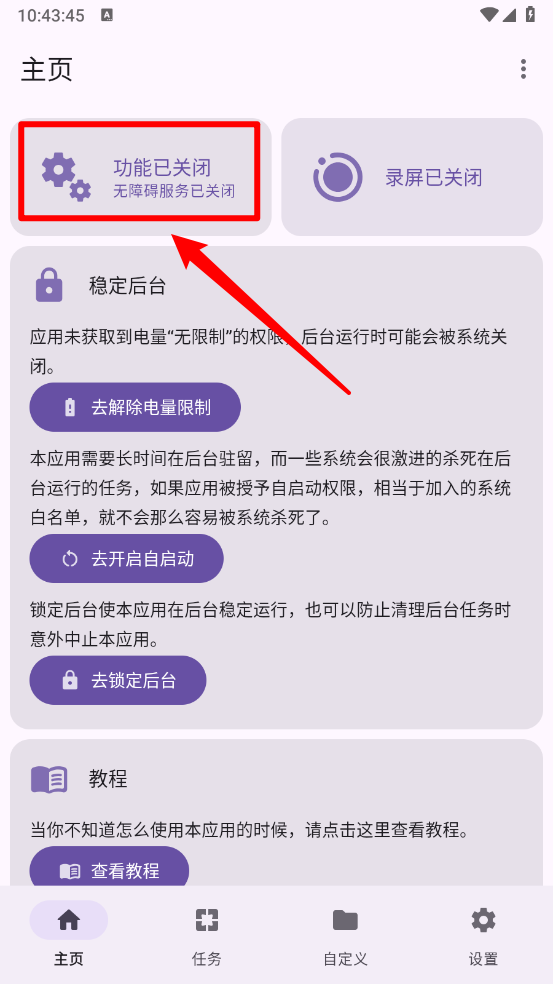Switch to the 任务 tab
Viewport: 553px width, 984px height.
[207, 934]
